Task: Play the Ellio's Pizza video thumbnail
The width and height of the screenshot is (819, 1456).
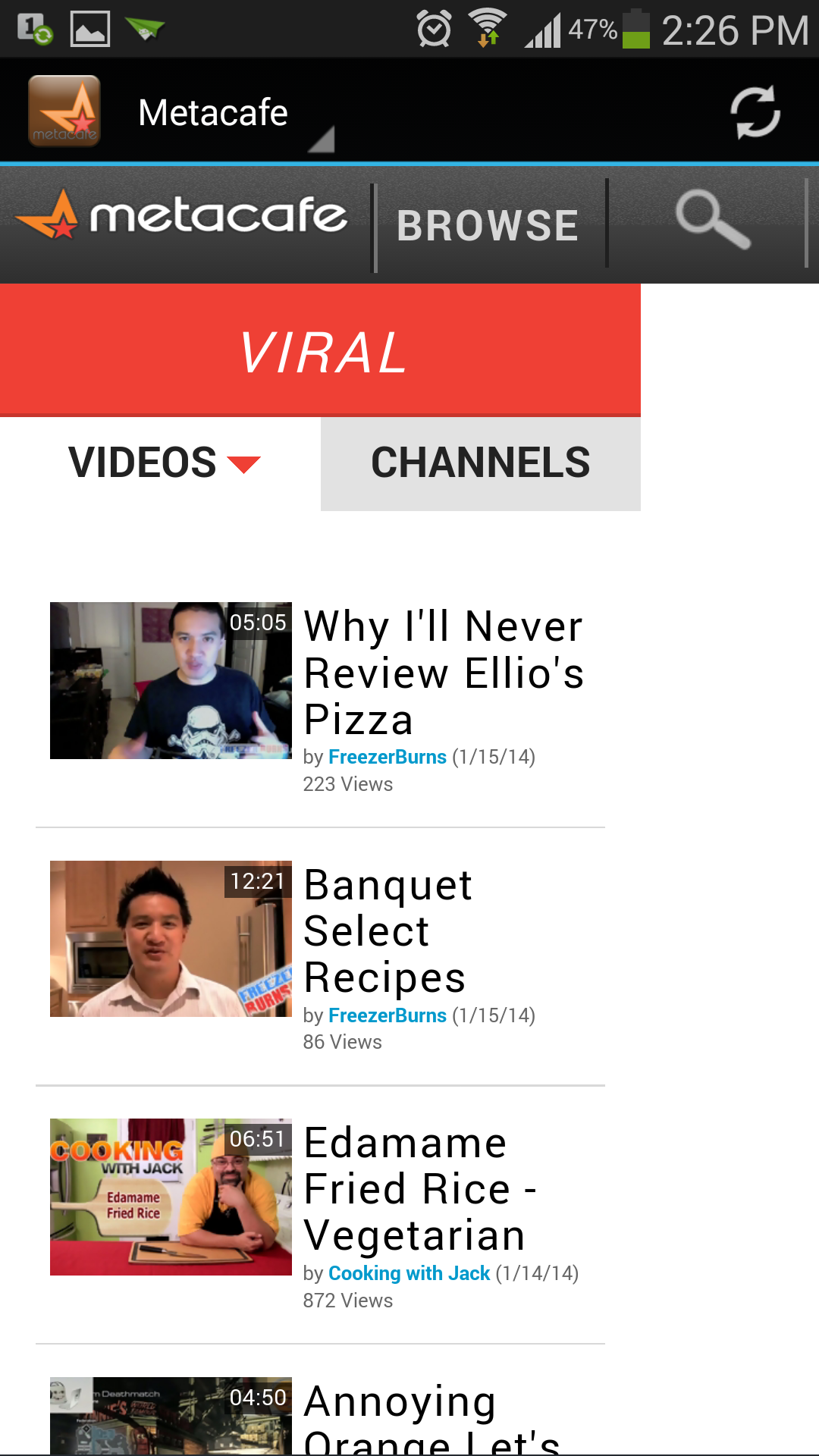Action: pos(171,680)
